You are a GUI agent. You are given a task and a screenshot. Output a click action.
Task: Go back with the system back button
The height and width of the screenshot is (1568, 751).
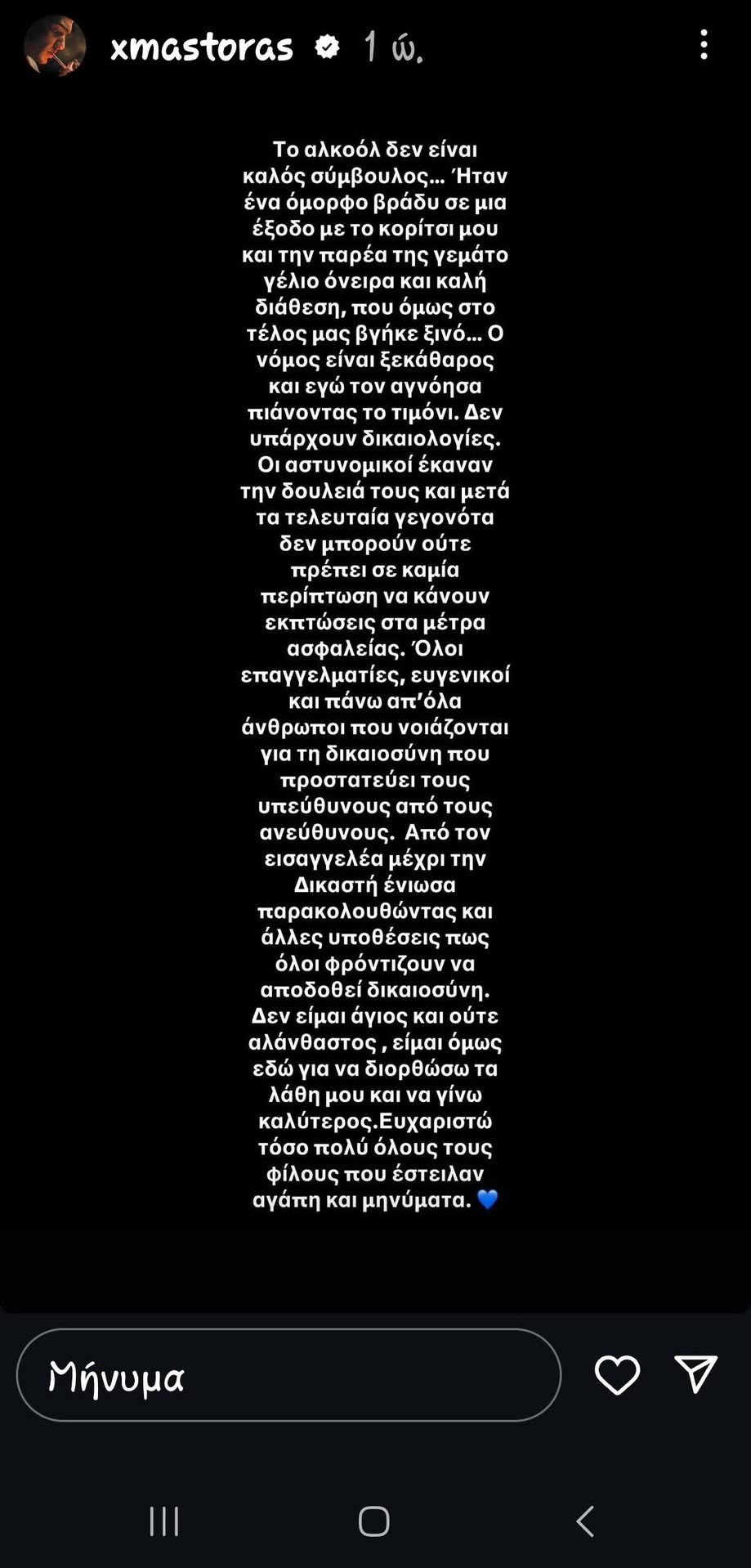pos(585,1521)
